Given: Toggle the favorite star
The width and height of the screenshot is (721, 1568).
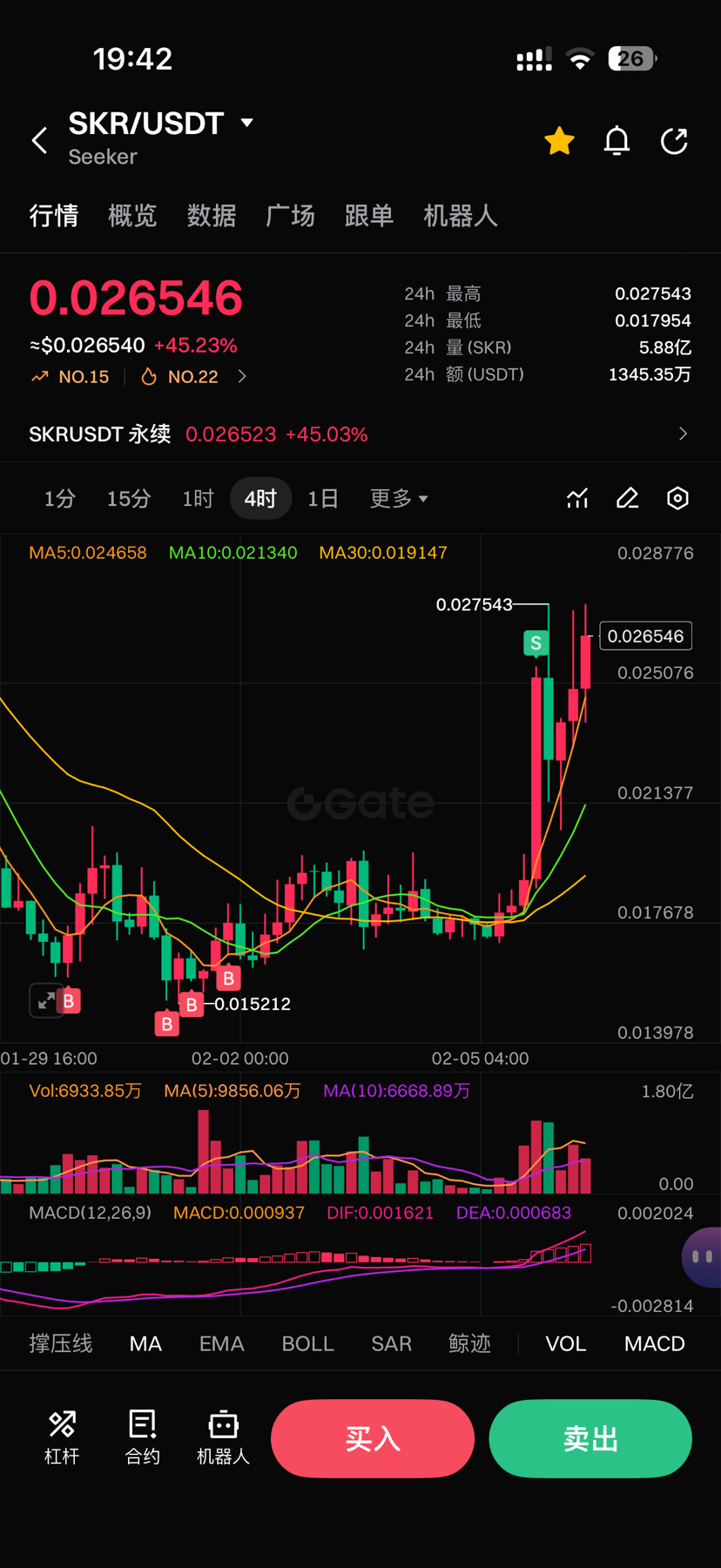Looking at the screenshot, I should pyautogui.click(x=559, y=141).
